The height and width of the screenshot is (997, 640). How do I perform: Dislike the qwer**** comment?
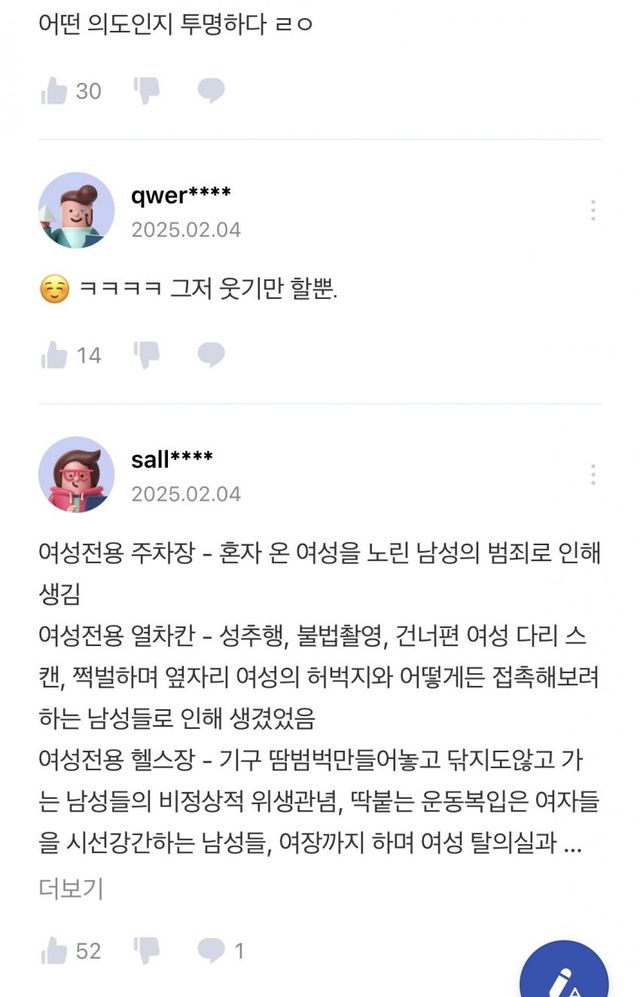147,354
